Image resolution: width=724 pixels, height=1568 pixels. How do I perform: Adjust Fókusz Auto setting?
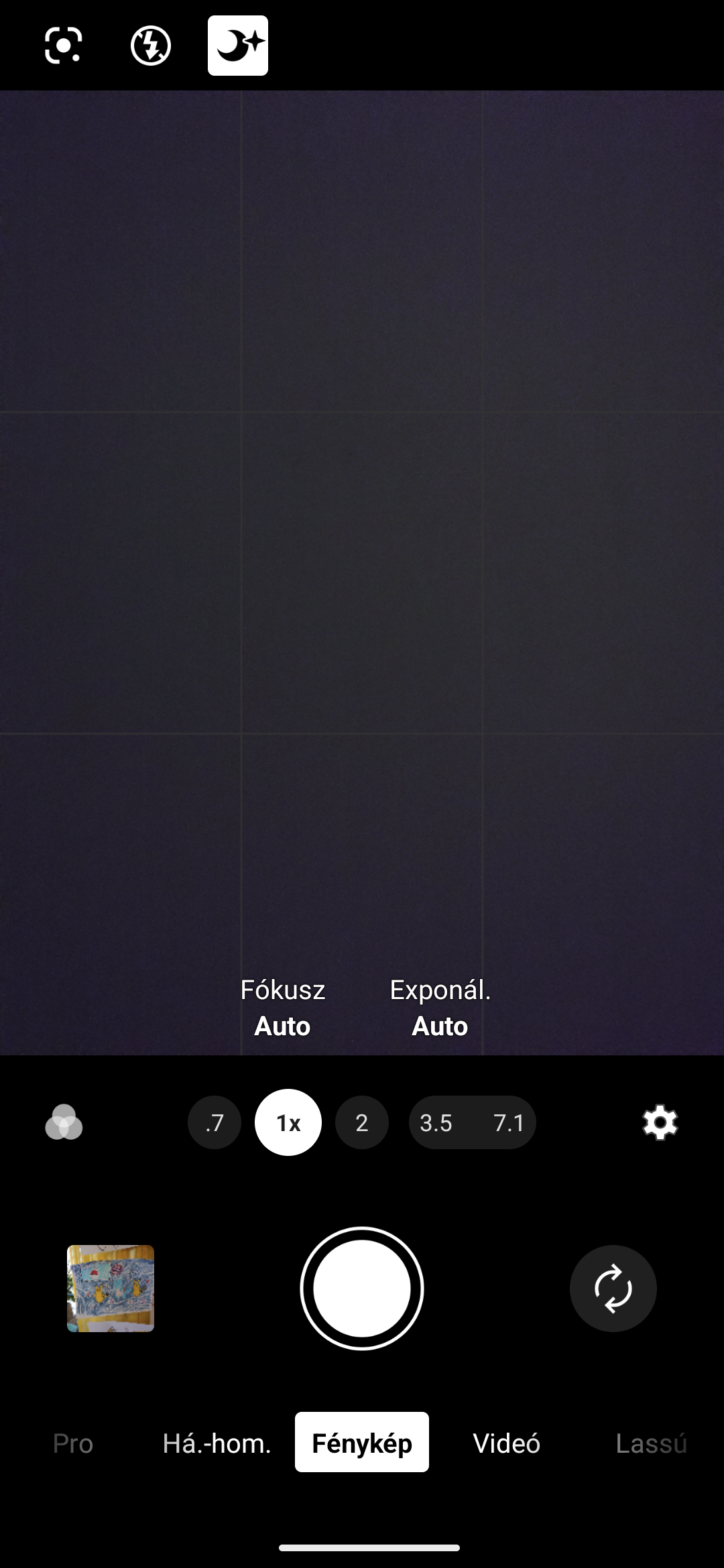click(282, 1008)
